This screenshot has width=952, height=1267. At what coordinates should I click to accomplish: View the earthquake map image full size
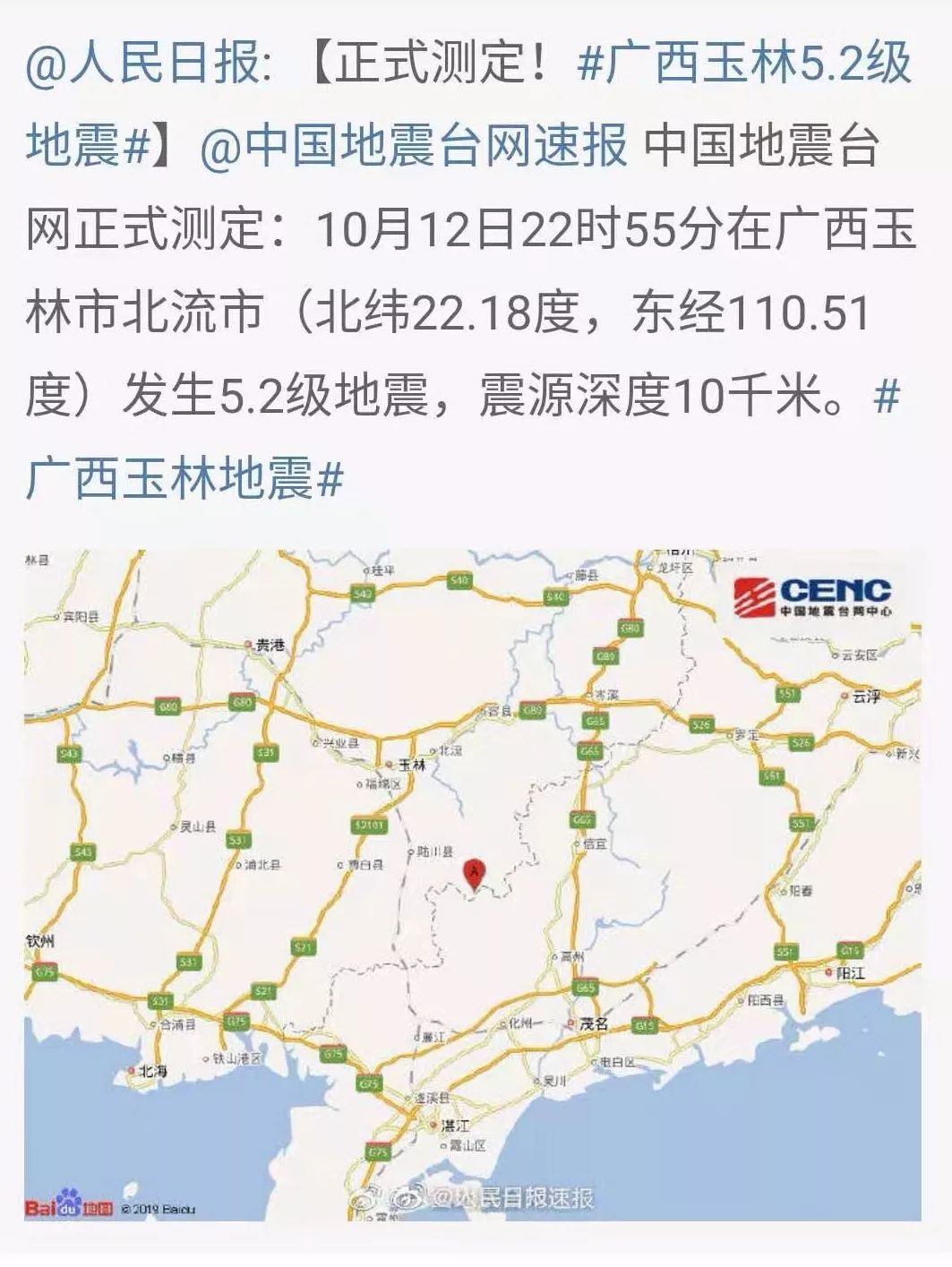click(x=472, y=885)
